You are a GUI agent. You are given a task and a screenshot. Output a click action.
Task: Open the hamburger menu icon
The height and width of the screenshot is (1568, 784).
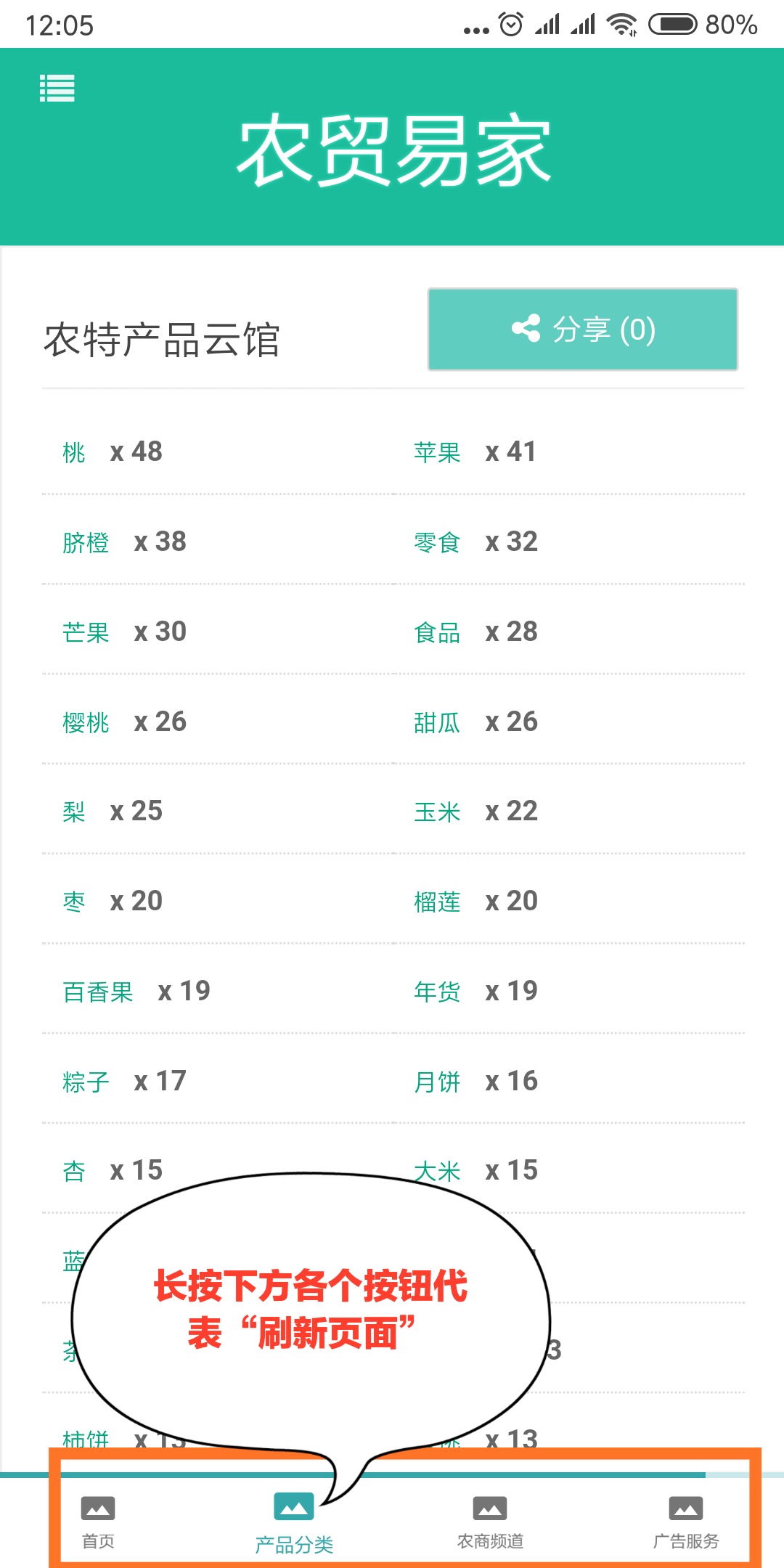(x=57, y=89)
